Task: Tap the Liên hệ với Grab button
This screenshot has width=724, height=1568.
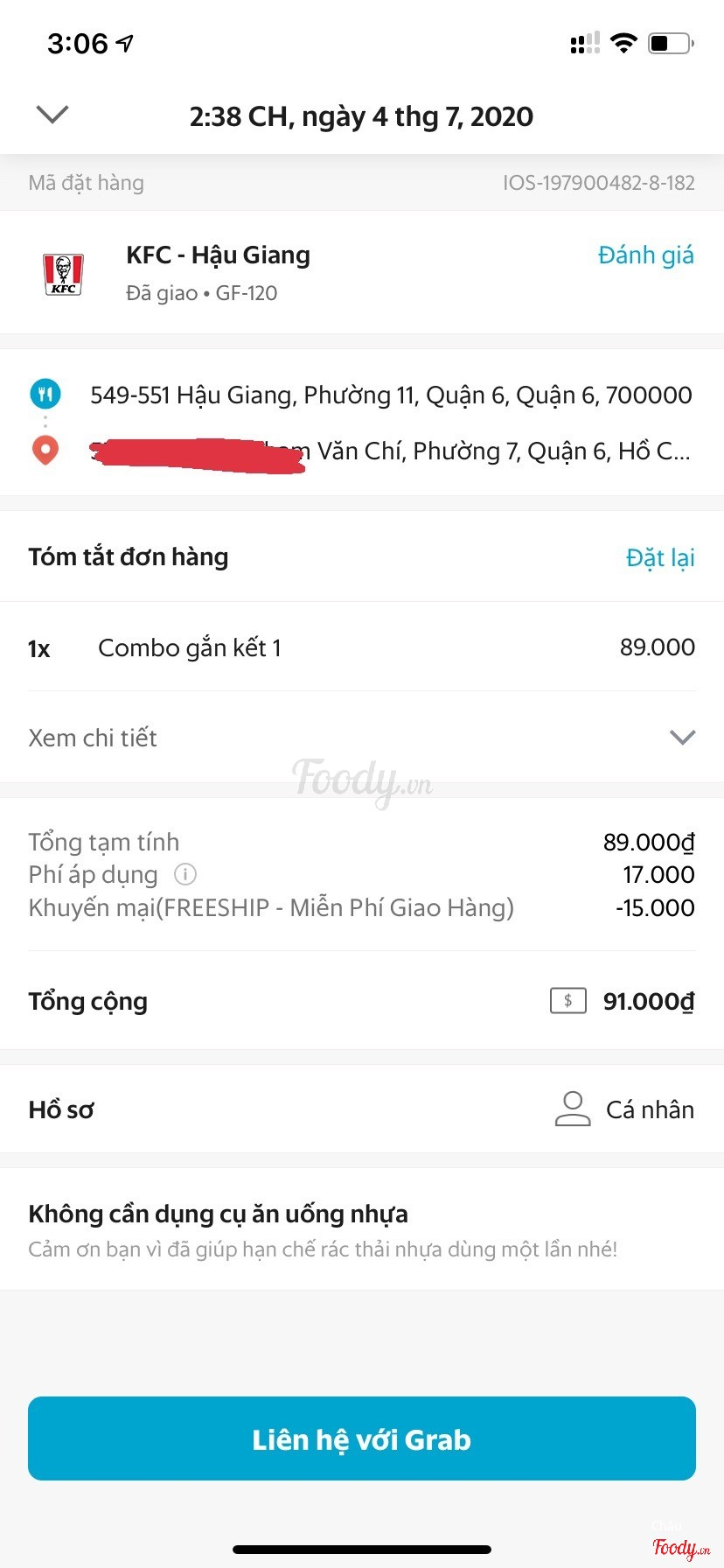Action: 362,1439
